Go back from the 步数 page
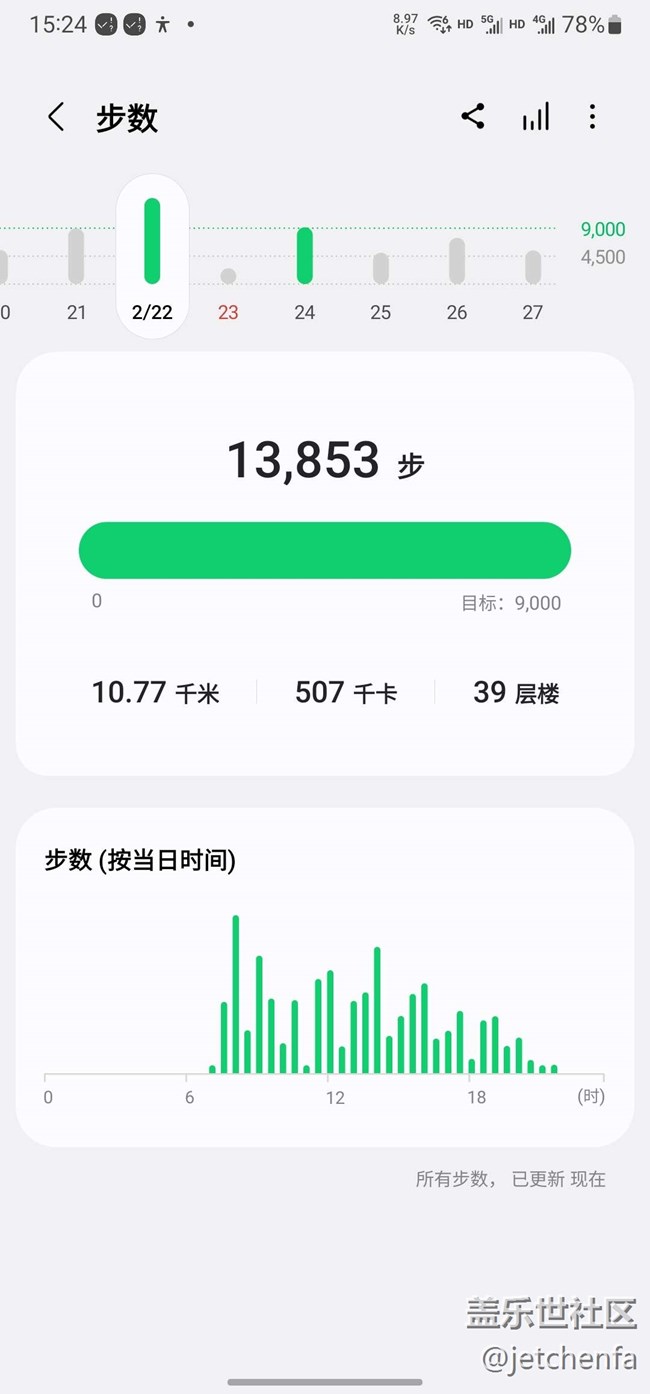 pos(56,117)
